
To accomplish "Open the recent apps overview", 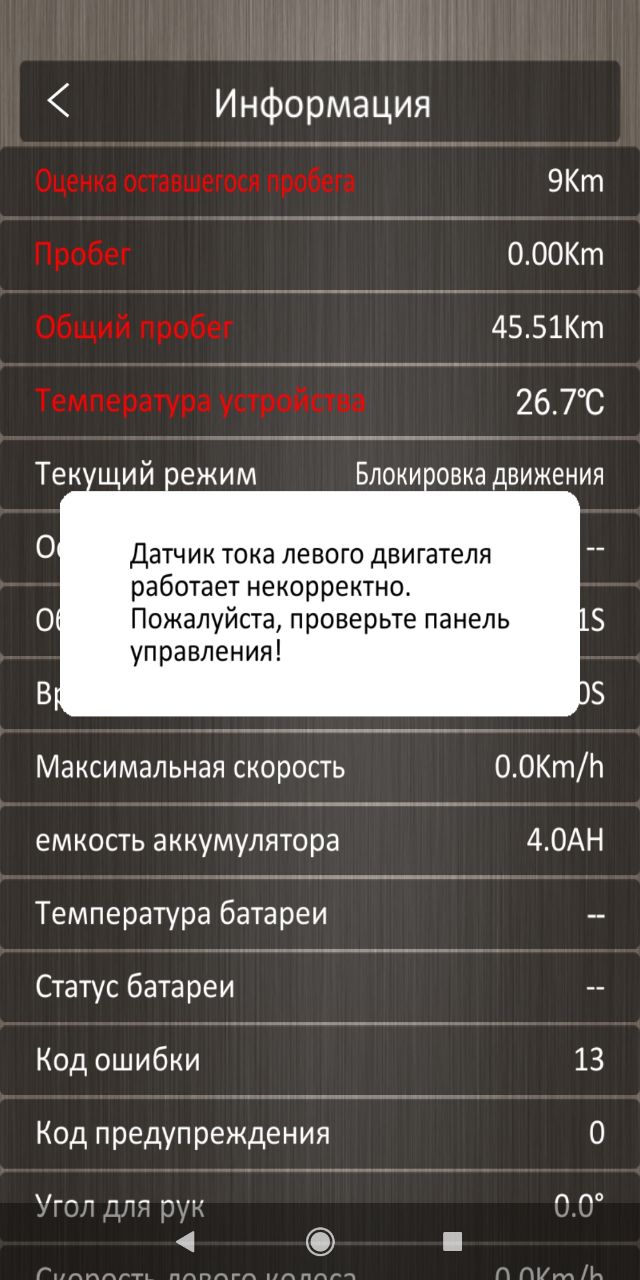I will pos(452,1241).
